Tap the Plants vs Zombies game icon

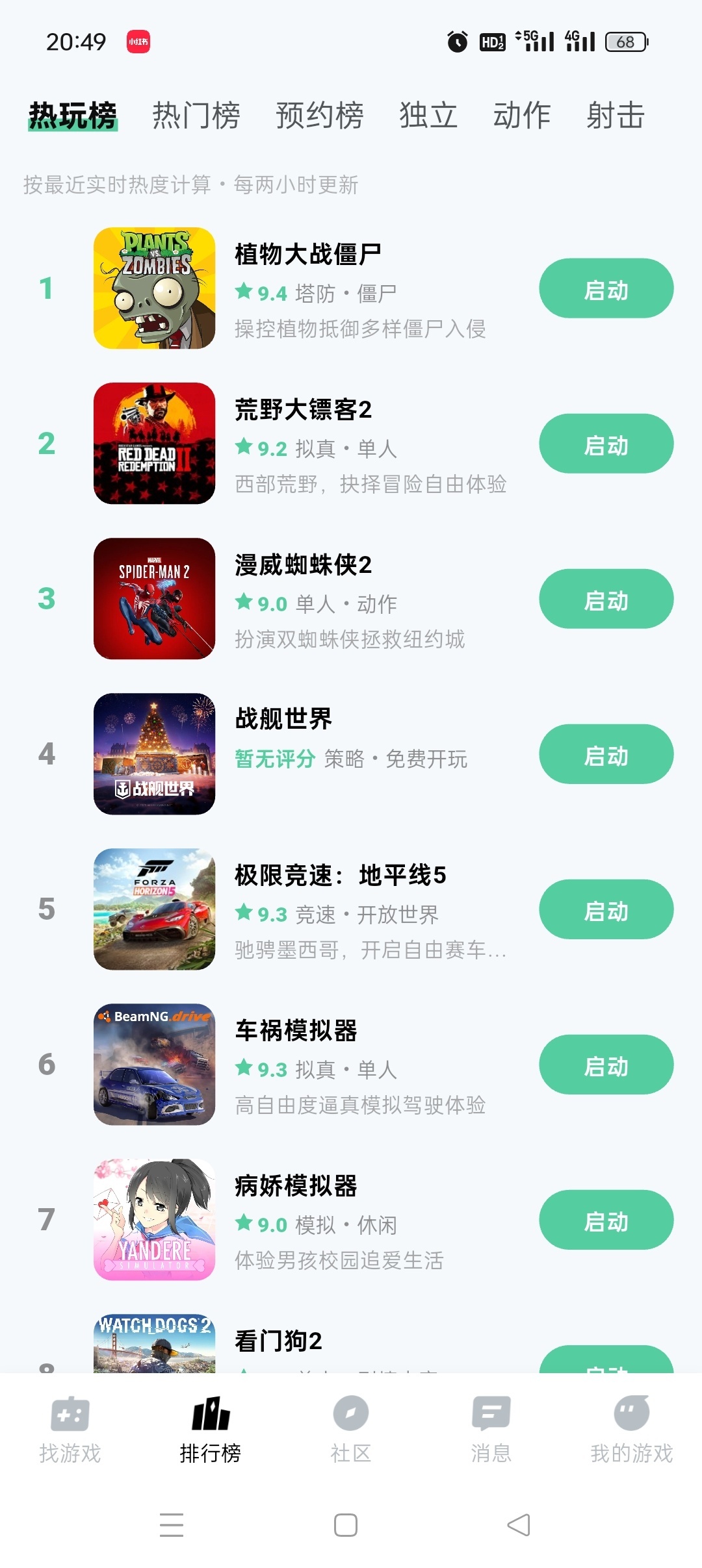(154, 288)
